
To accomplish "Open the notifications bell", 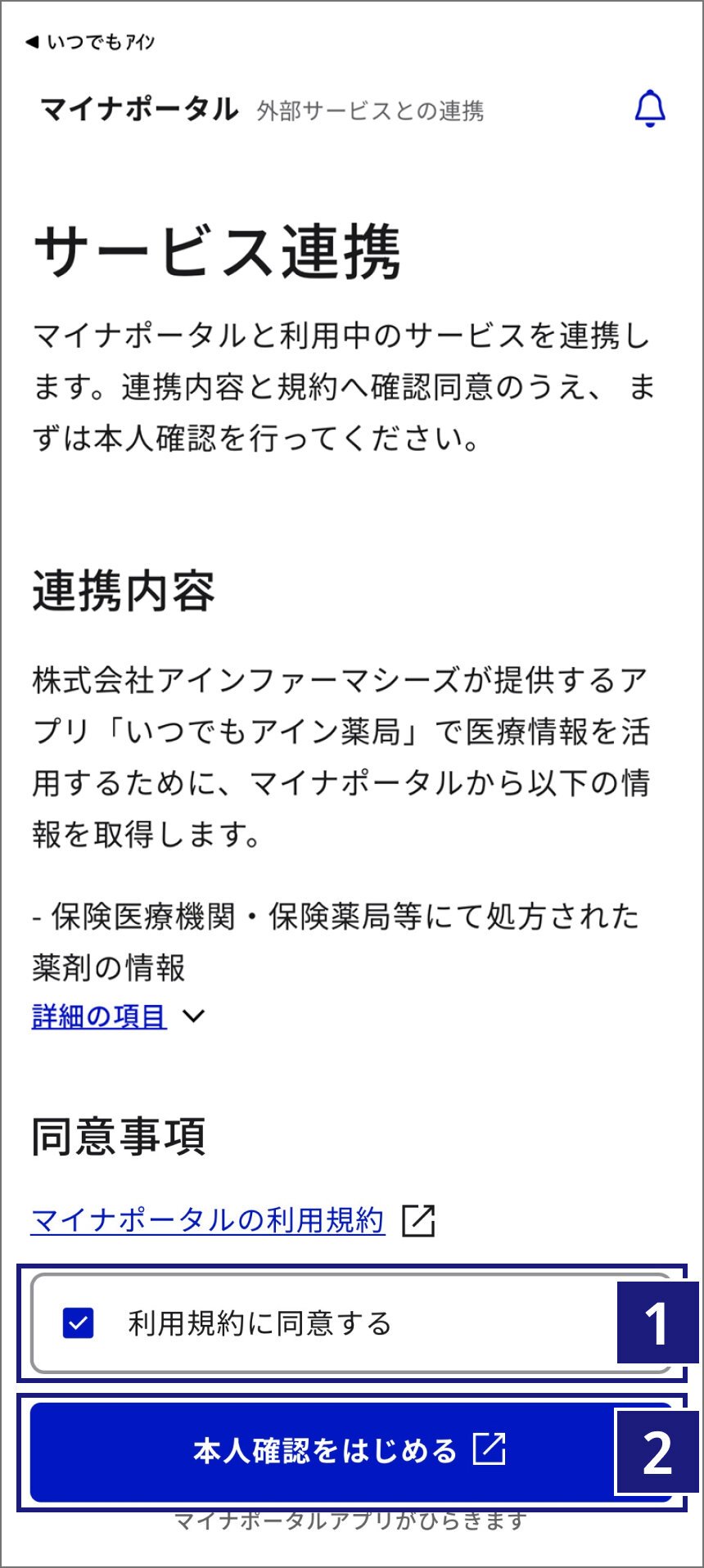I will 650,108.
